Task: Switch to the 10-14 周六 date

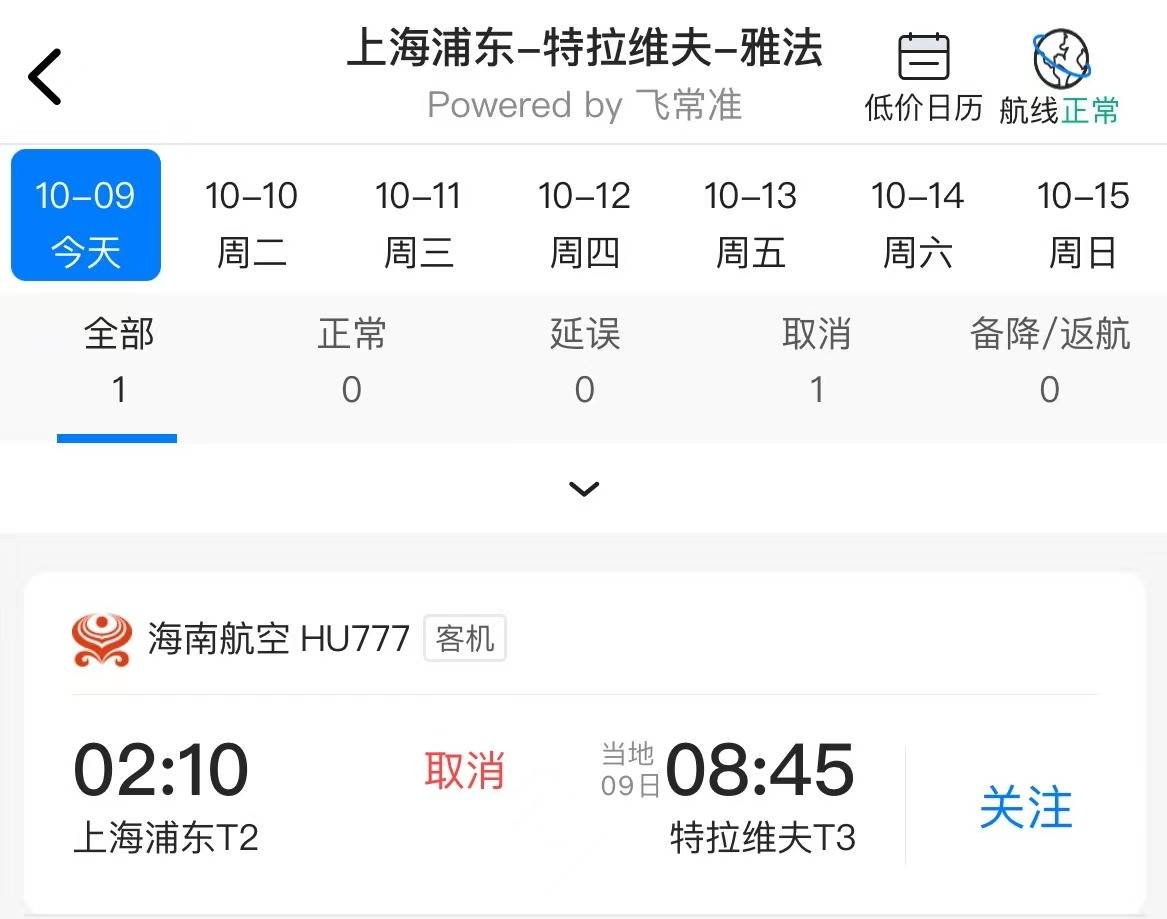Action: [x=917, y=223]
